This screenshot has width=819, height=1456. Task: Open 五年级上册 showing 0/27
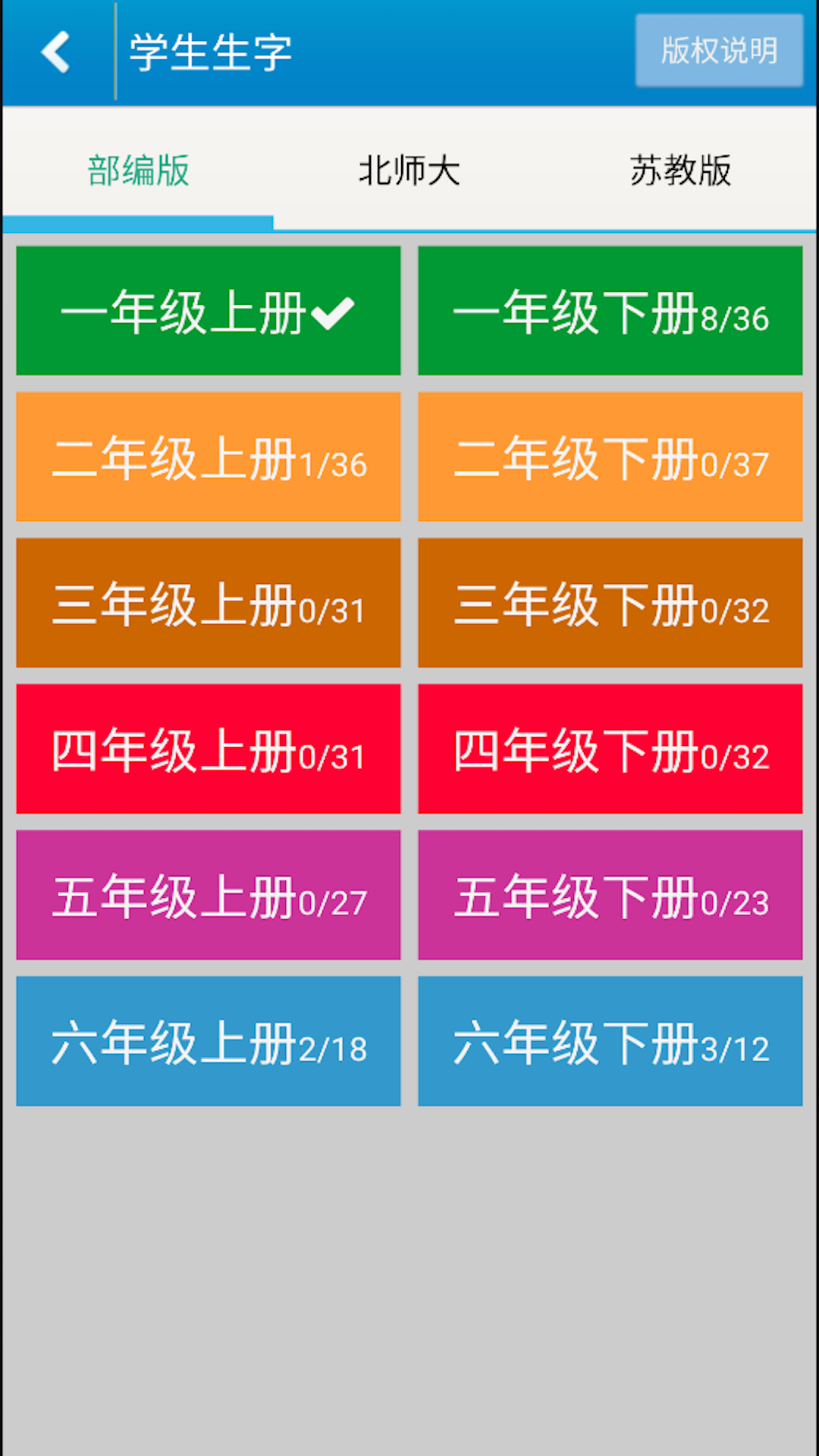pyautogui.click(x=209, y=895)
